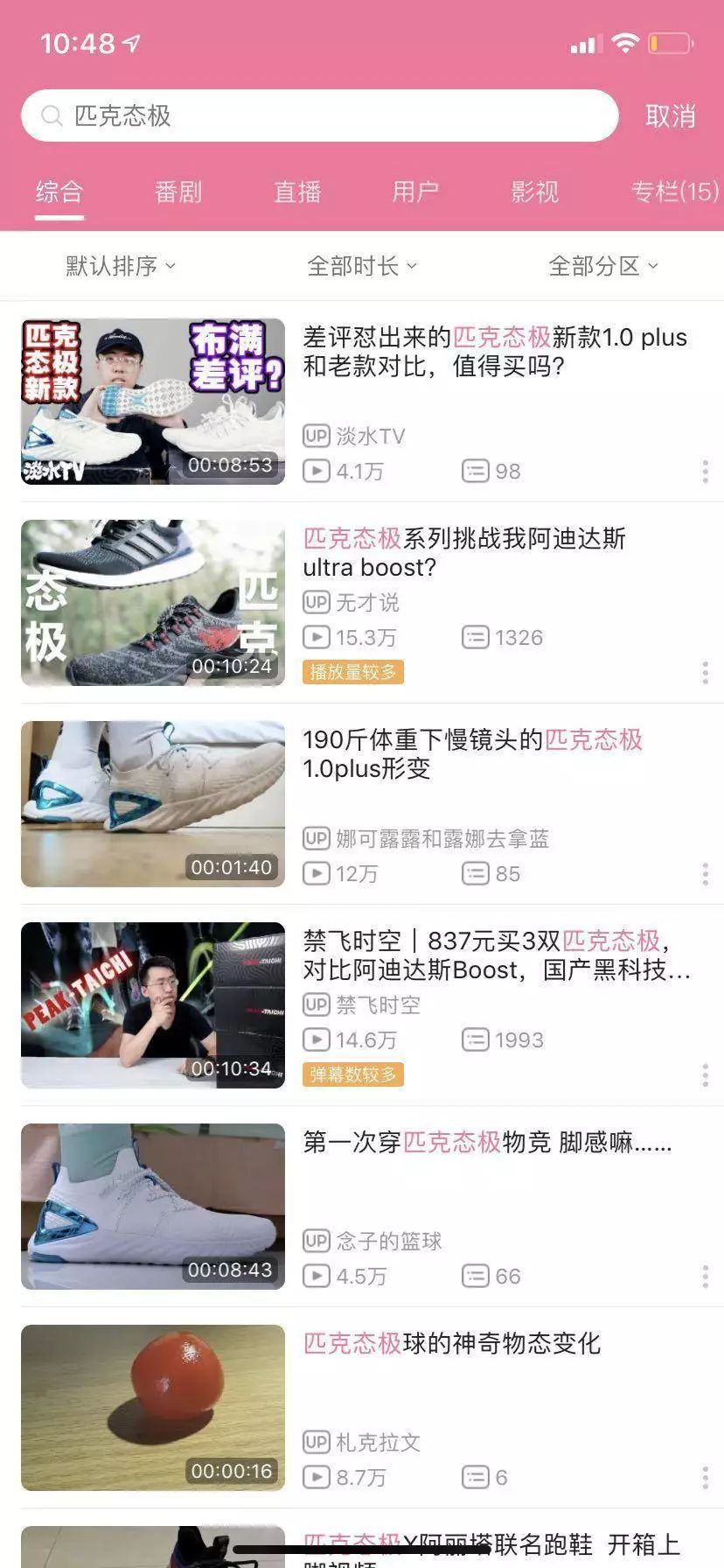Switch to the 直播 tab
Screen dimensions: 724x1568
tap(297, 192)
